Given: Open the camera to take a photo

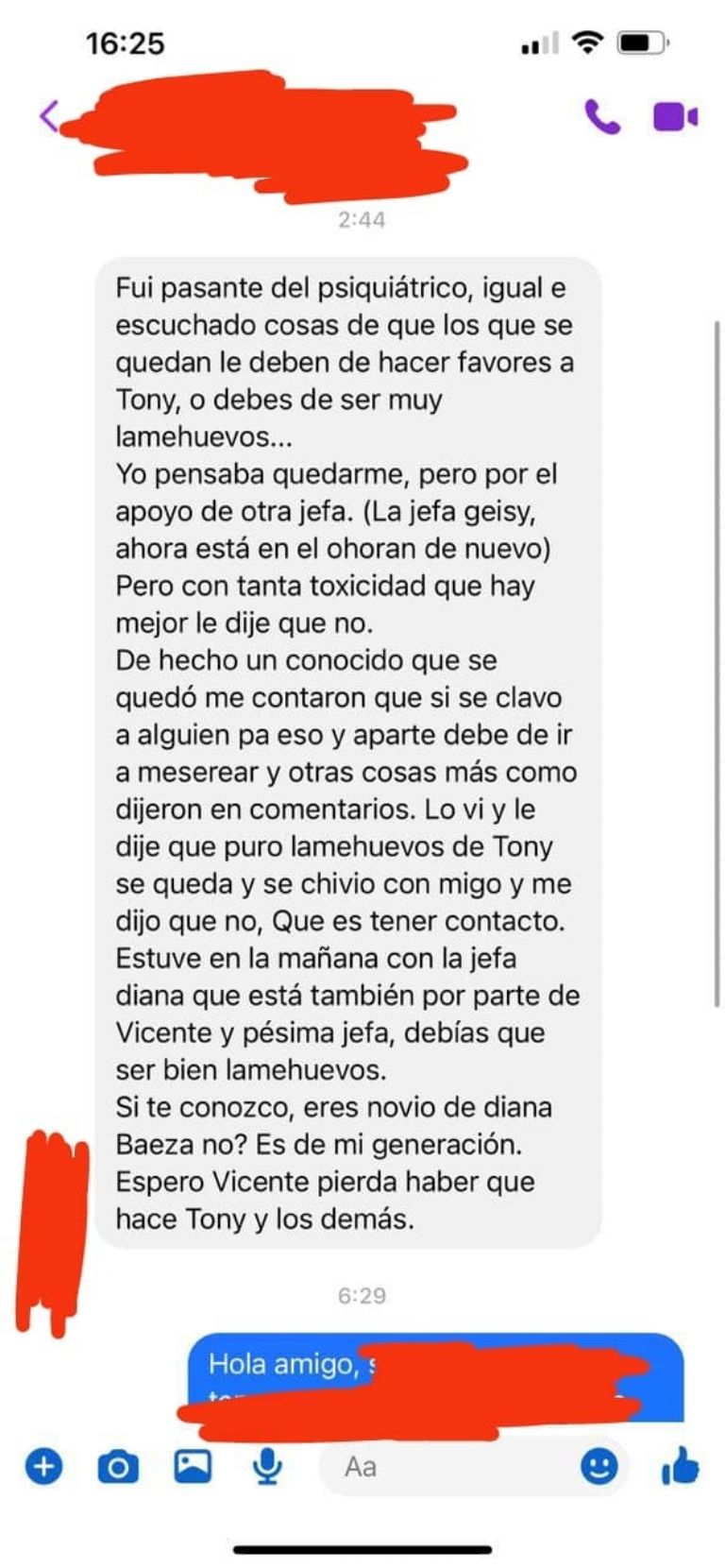Looking at the screenshot, I should point(118,1467).
